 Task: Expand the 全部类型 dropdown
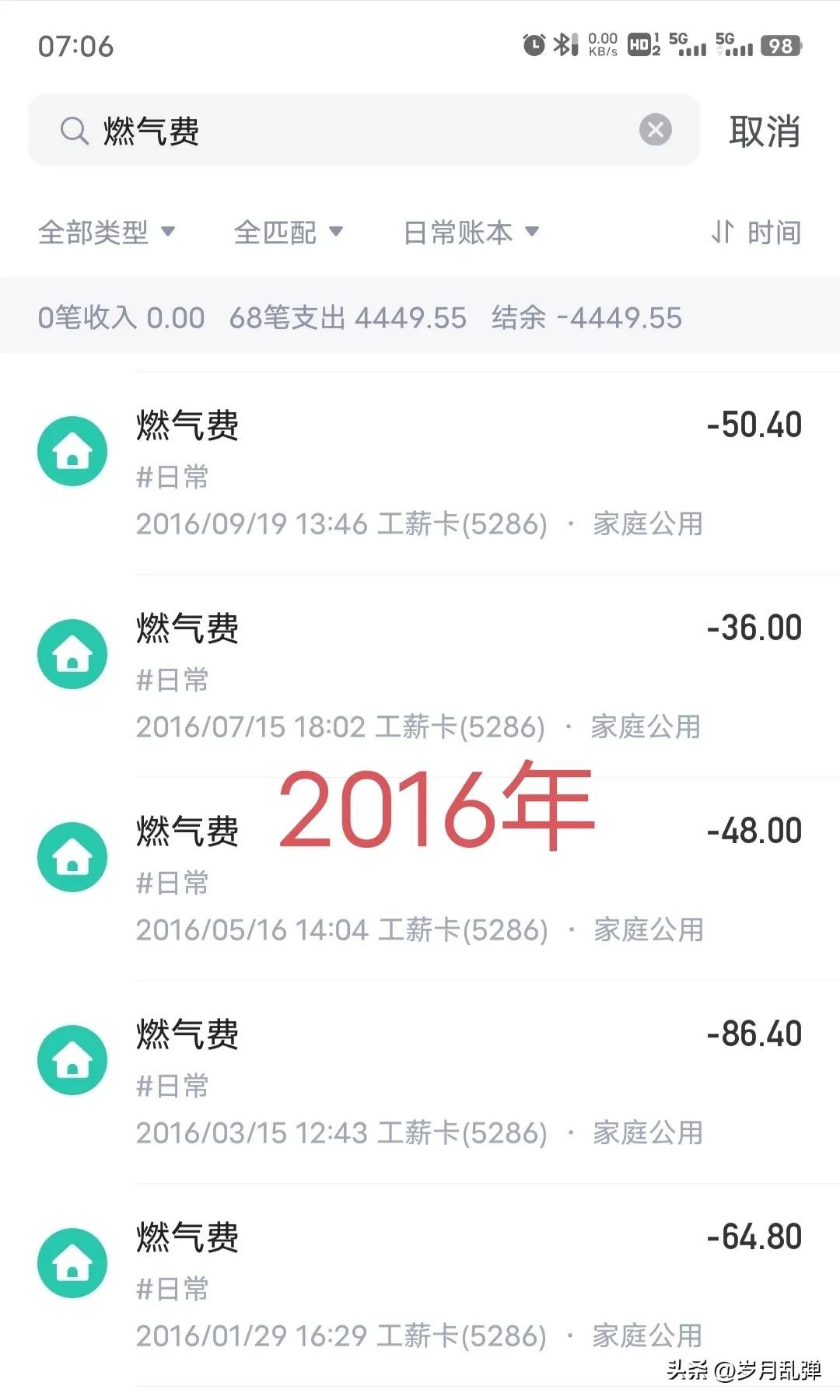(x=107, y=232)
